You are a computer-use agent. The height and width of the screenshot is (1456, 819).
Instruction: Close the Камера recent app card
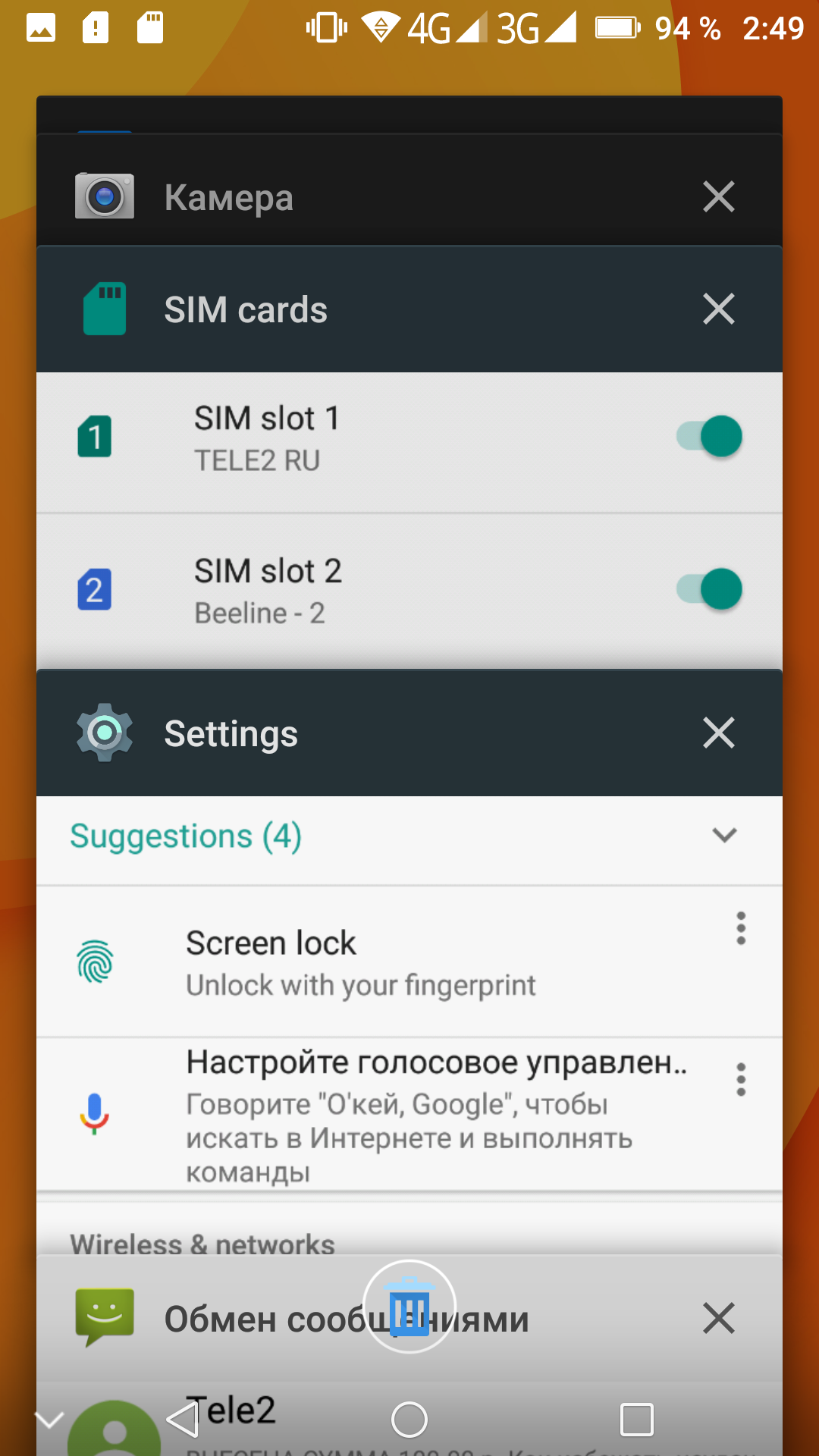pyautogui.click(x=718, y=197)
